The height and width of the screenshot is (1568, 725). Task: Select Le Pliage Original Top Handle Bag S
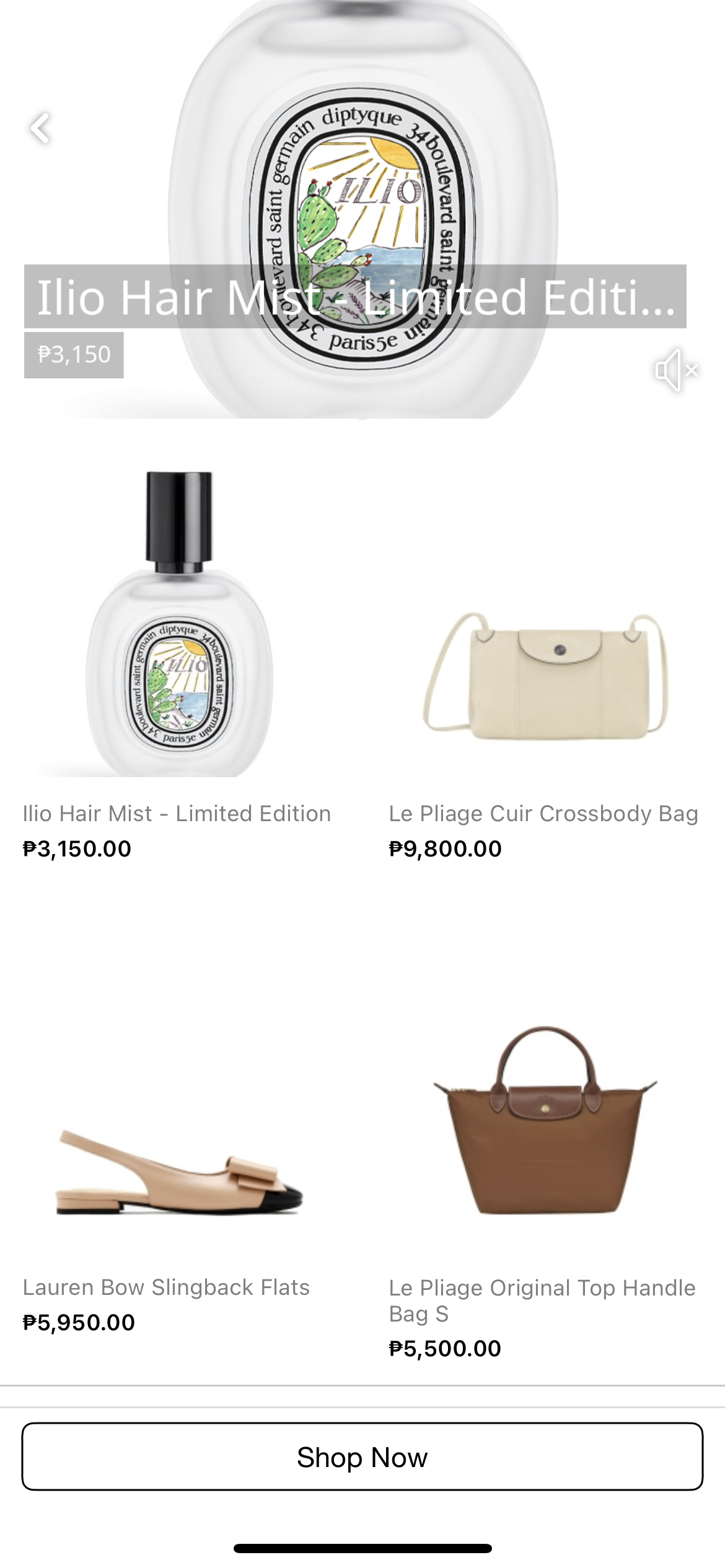coord(544,1121)
